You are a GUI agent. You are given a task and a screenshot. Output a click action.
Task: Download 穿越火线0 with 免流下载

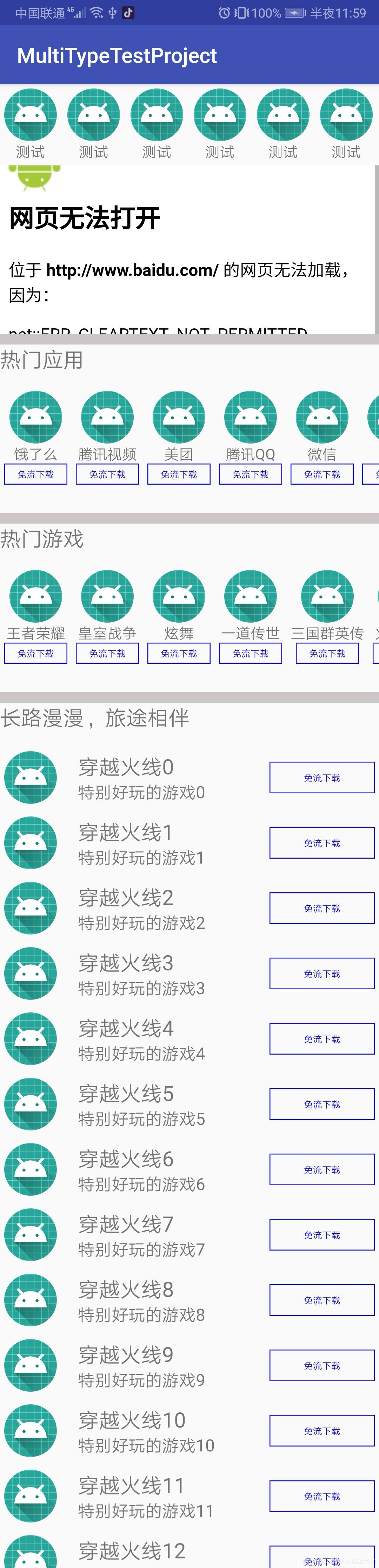coord(322,777)
